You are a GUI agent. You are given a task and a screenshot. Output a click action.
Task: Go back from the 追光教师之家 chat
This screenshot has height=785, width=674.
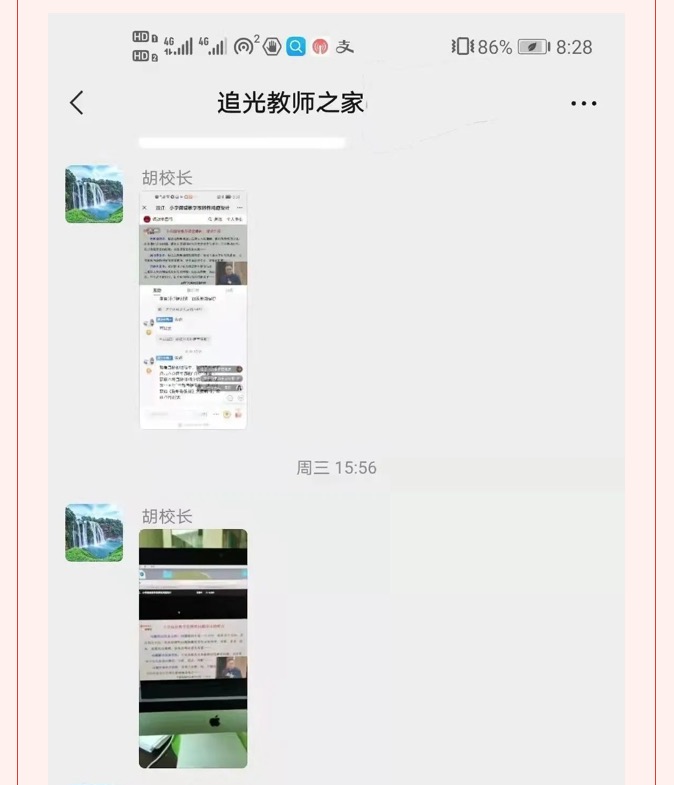[x=77, y=103]
